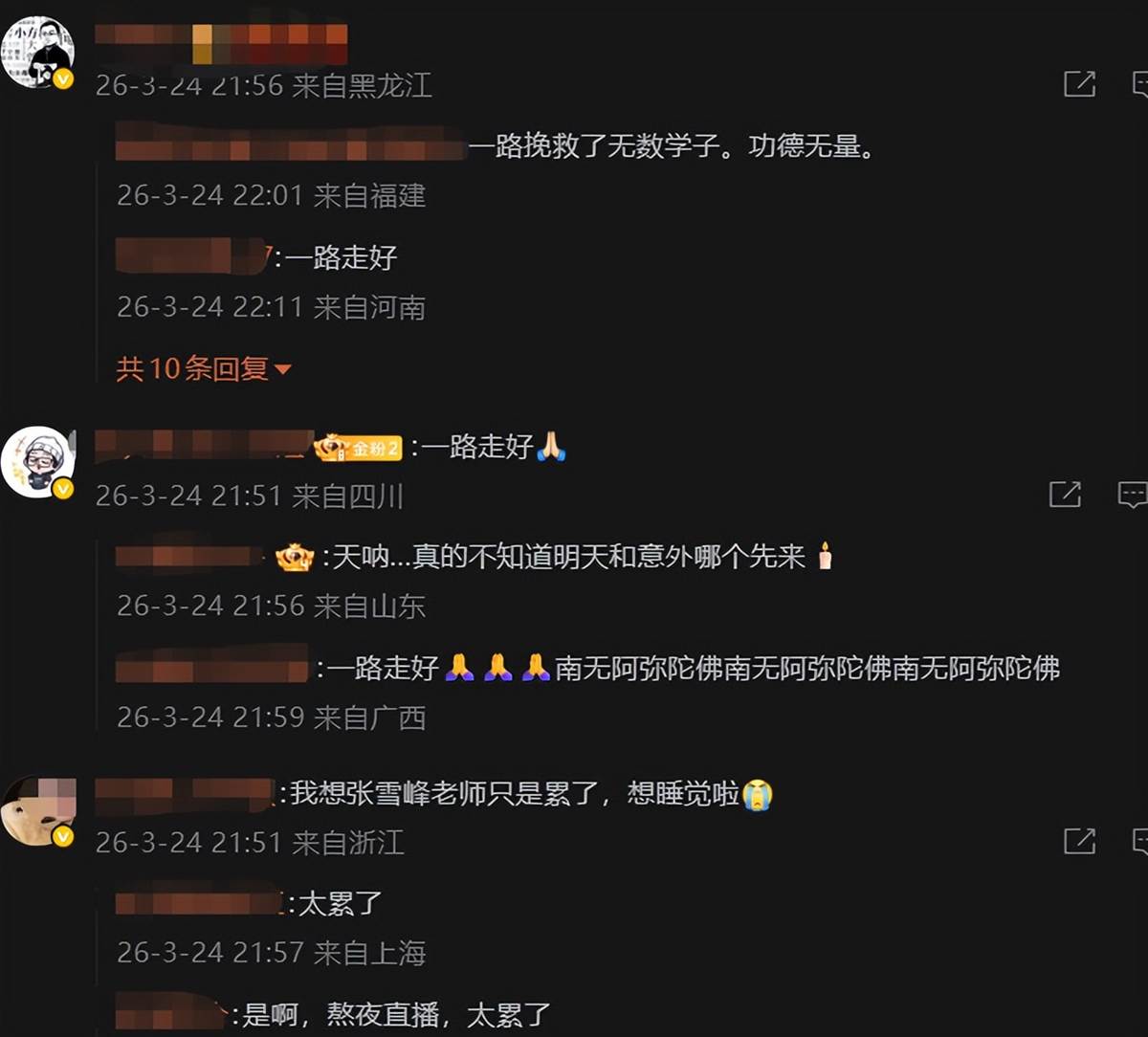Viewport: 1148px width, 1037px height.
Task: Share the 一路走好 comment from 四川
Action: coord(1065,495)
